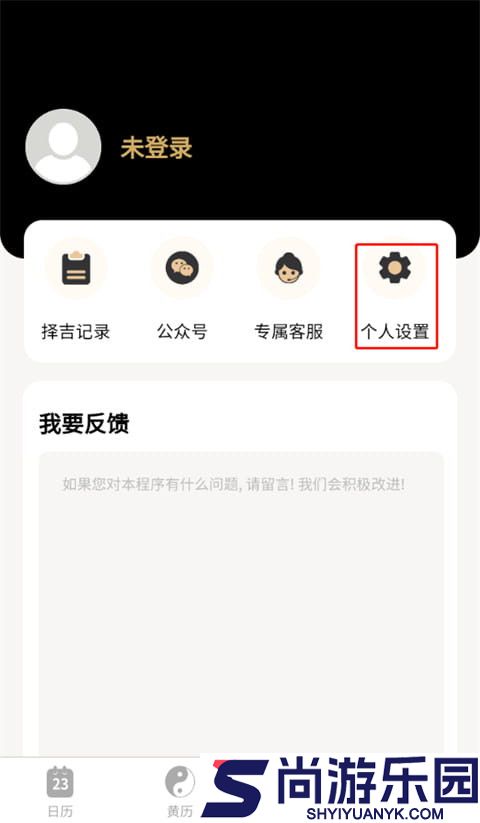This screenshot has width=480, height=823.
Task: Switch to the 日历 calendar tab
Action: pos(60,791)
